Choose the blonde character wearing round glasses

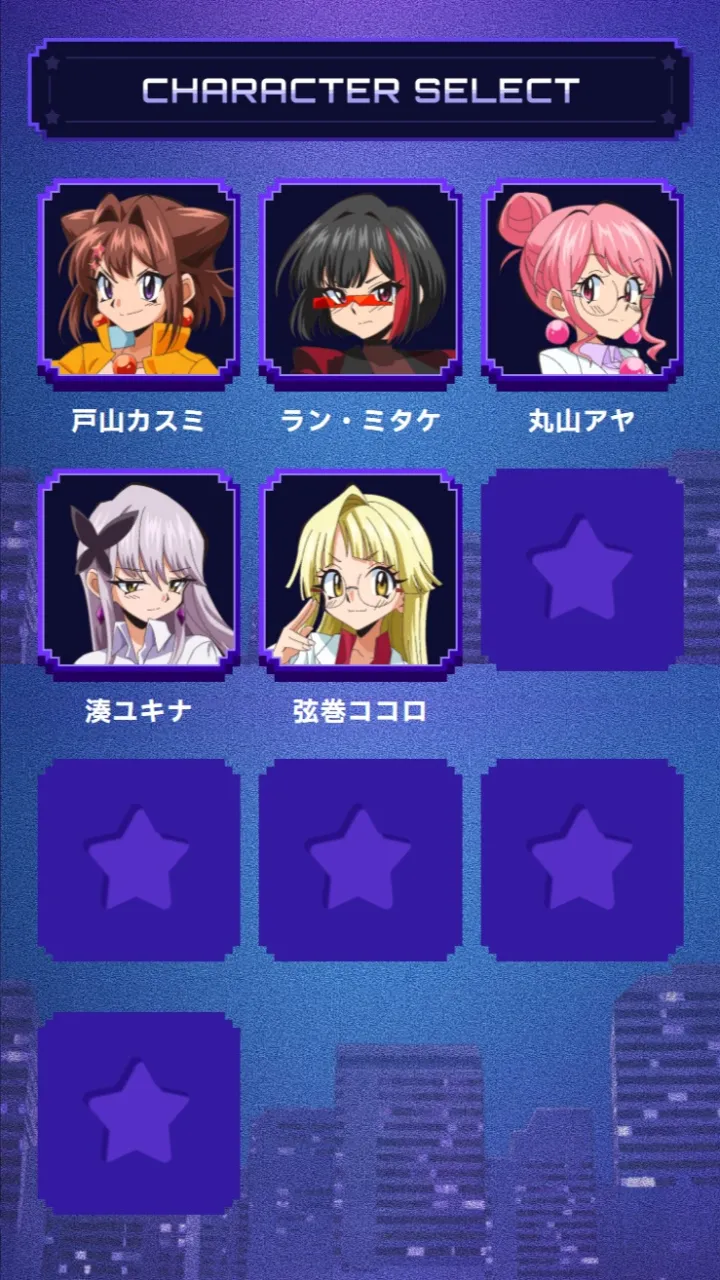click(360, 570)
